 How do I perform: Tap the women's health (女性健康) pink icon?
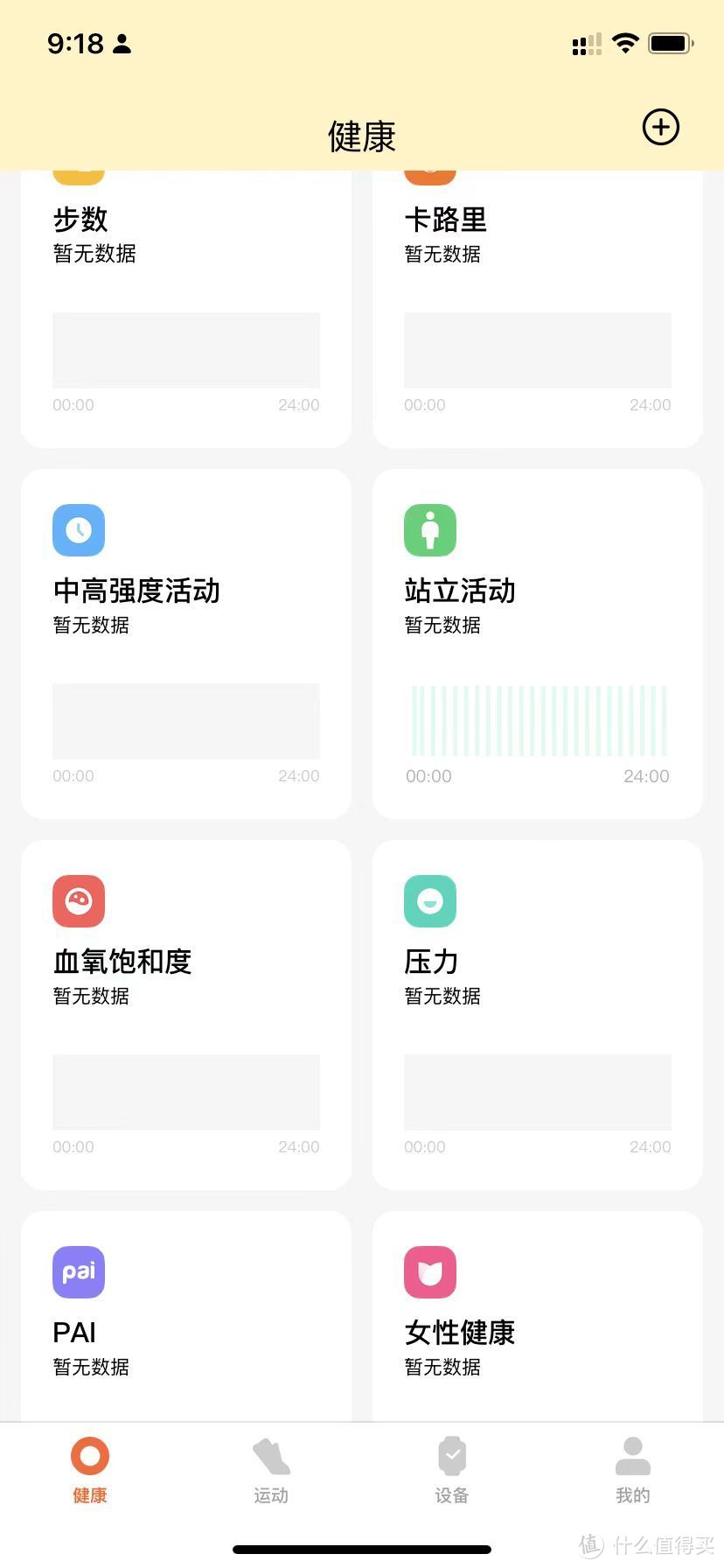(x=429, y=1272)
